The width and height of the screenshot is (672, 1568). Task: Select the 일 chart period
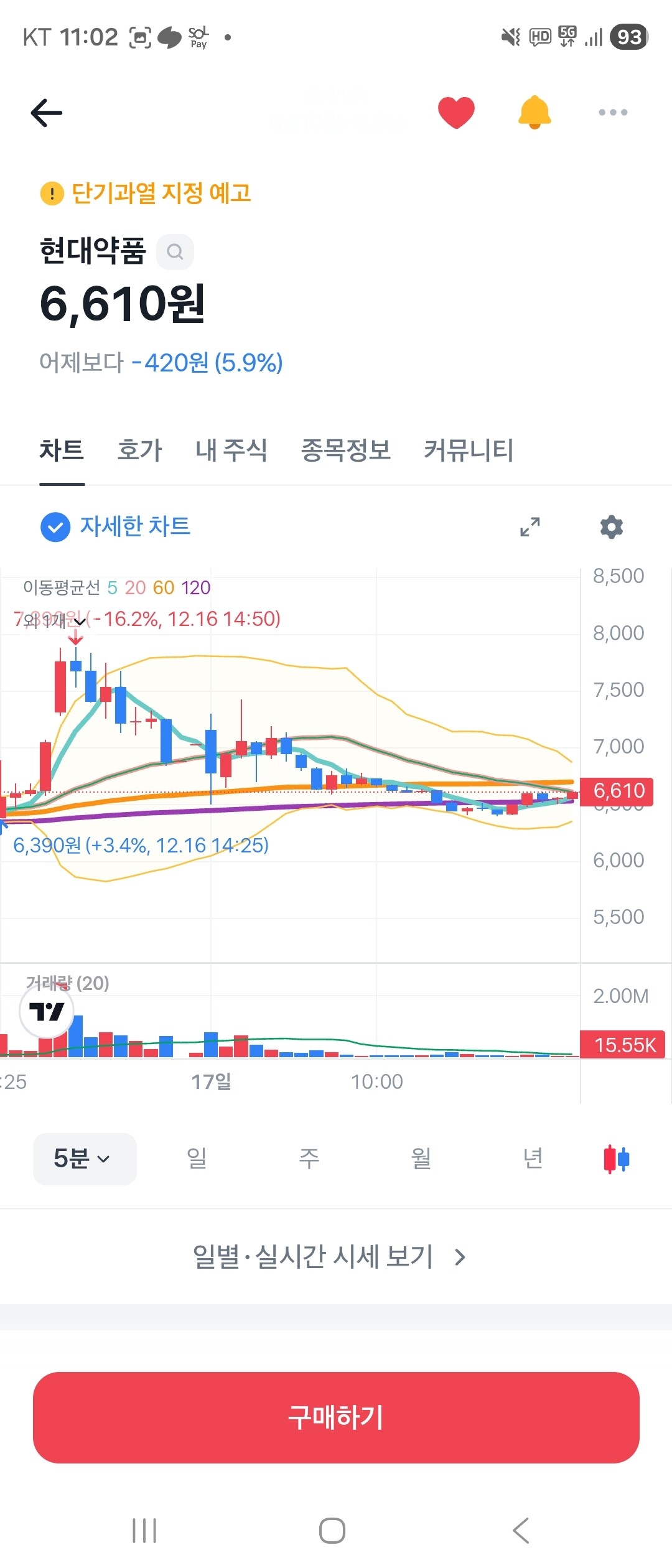[x=197, y=1159]
